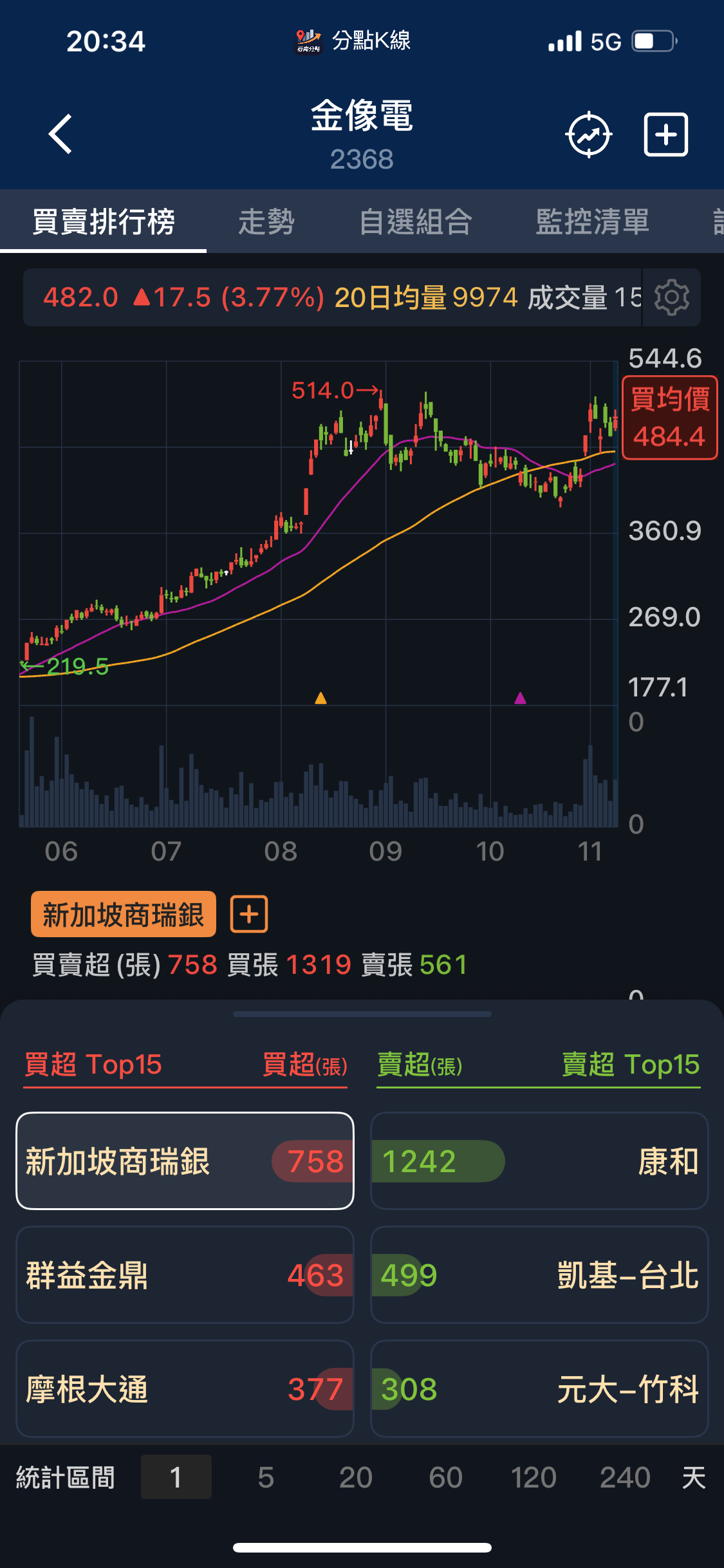
Task: Select 摩根大通 in the buy ranking
Action: pyautogui.click(x=185, y=1389)
